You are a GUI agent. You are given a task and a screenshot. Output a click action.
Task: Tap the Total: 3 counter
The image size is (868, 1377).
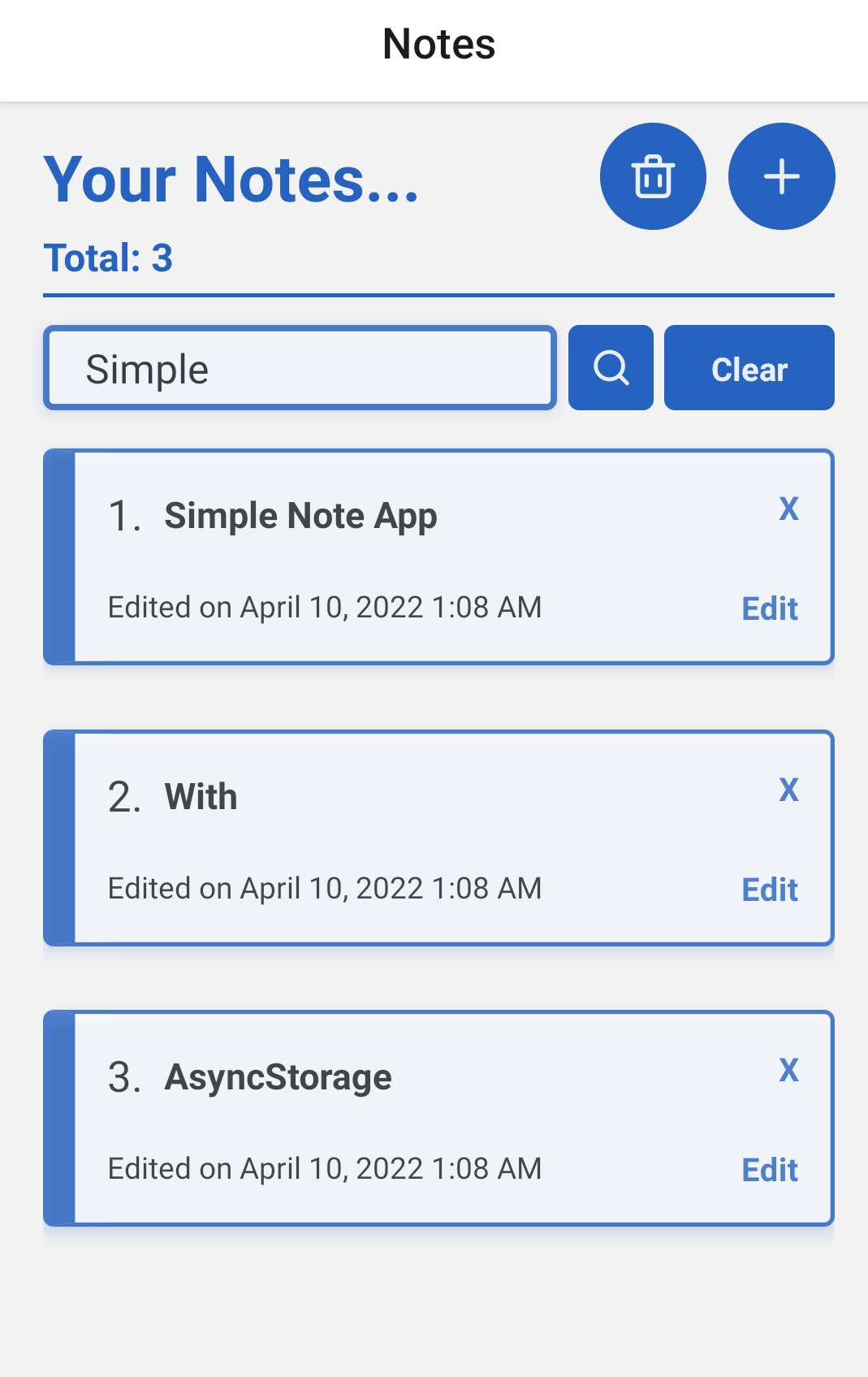[108, 258]
